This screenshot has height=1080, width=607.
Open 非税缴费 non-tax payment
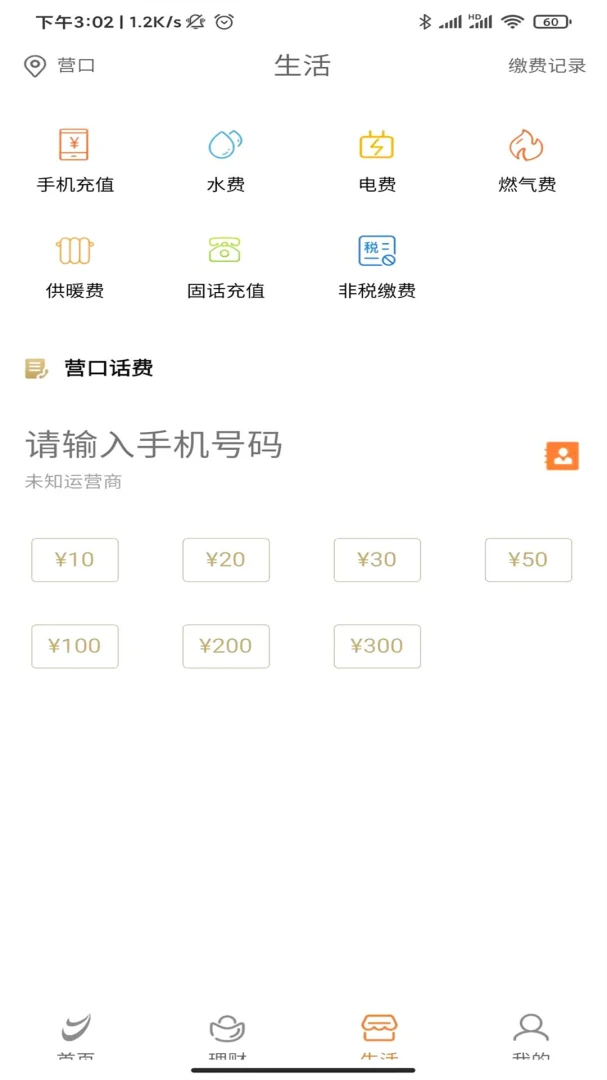(x=377, y=266)
